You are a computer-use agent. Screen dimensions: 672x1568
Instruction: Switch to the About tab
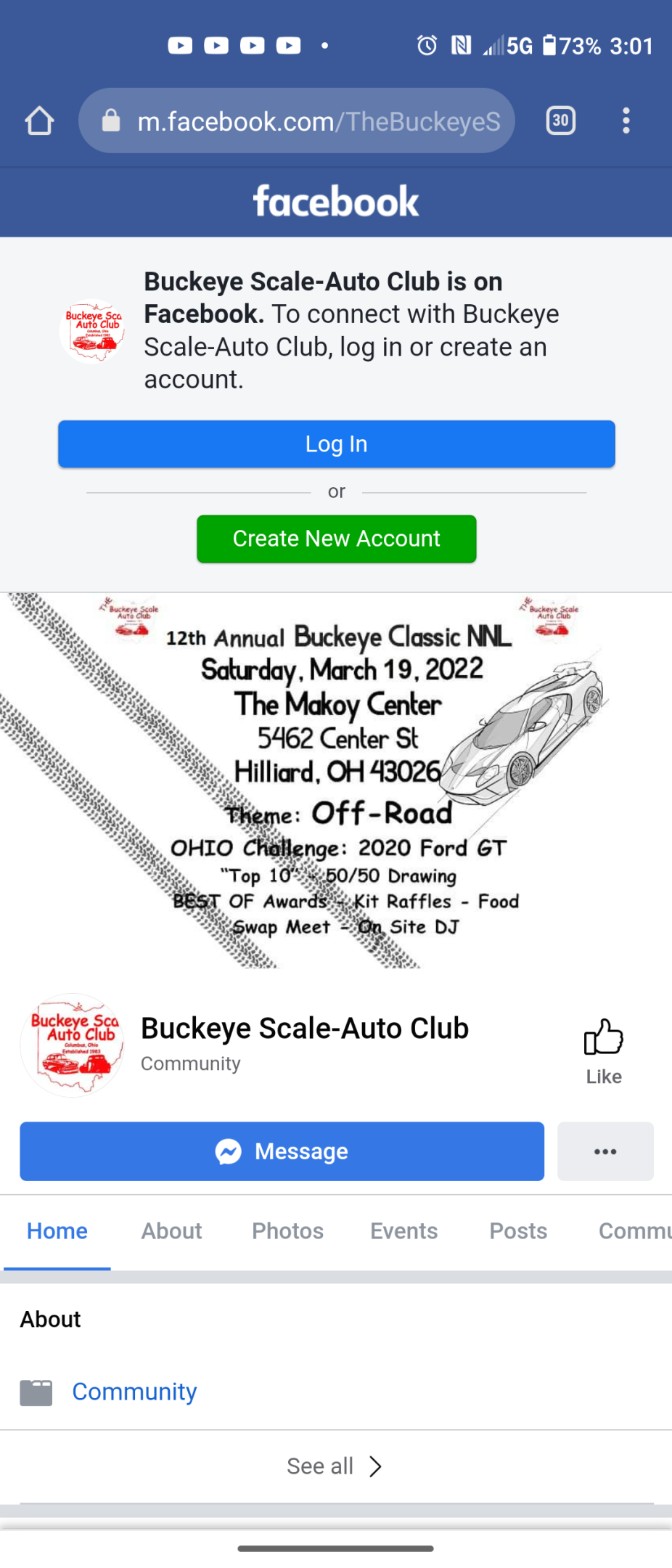tap(171, 1231)
